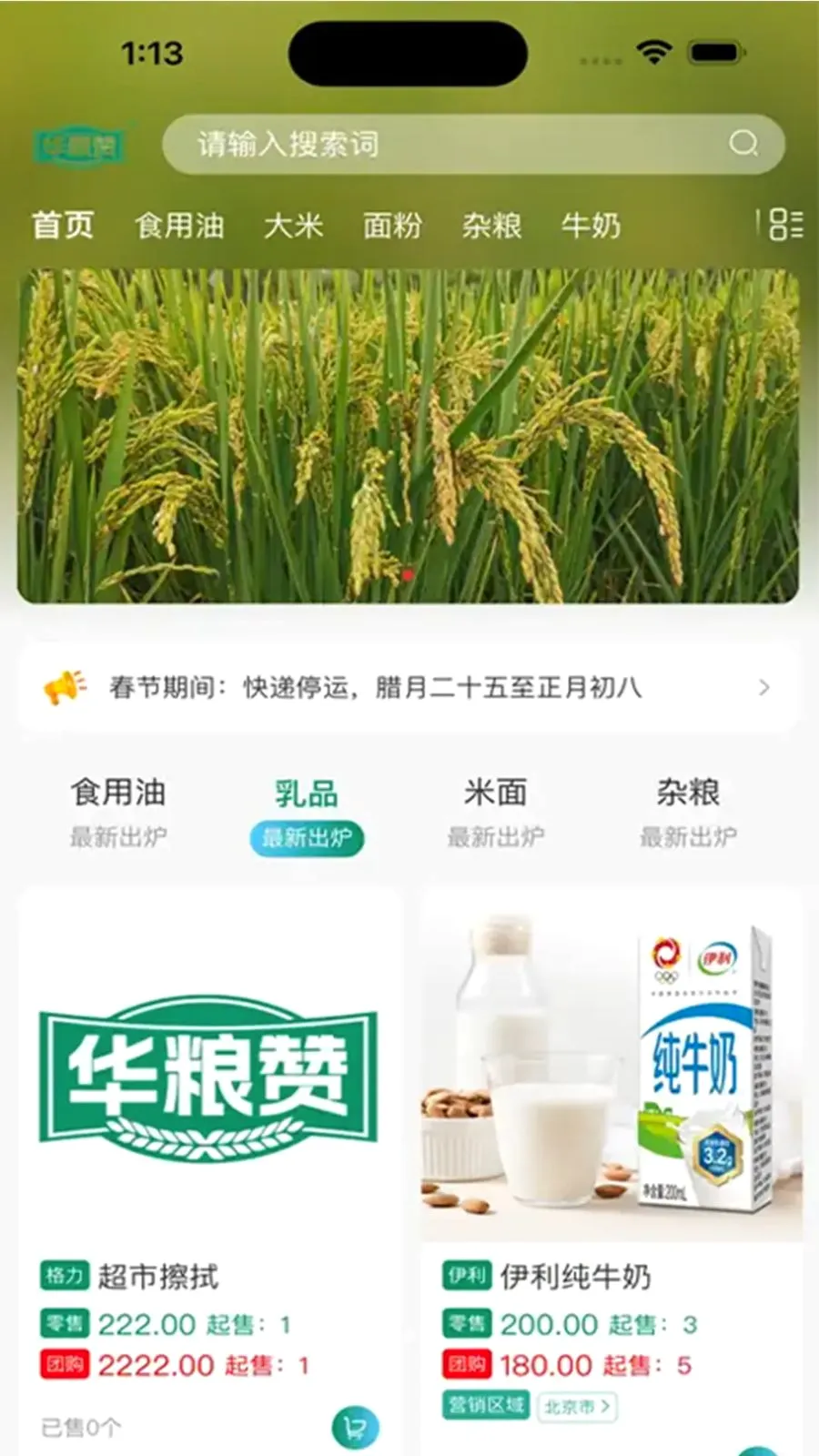819x1456 pixels.
Task: Open the category list icon
Action: coord(785,224)
